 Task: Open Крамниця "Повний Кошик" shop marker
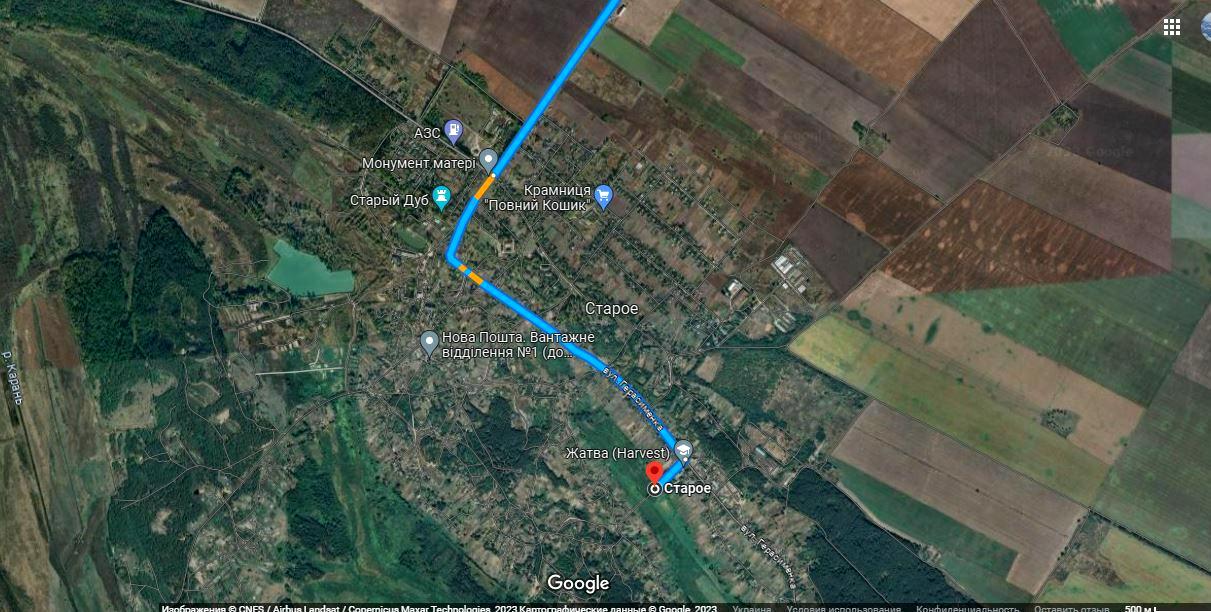point(603,195)
